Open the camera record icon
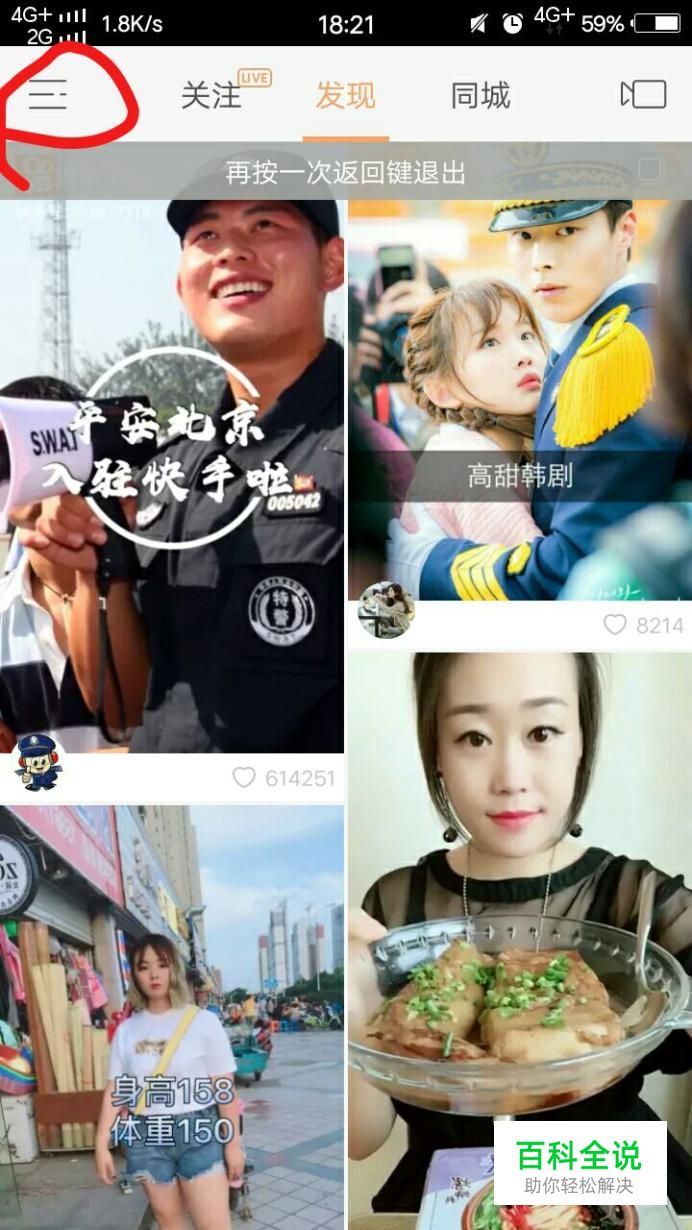 643,95
